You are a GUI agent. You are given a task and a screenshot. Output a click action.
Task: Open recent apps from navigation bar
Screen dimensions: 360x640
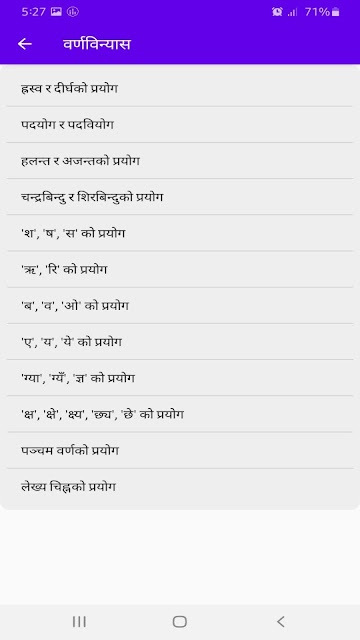pos(79,622)
